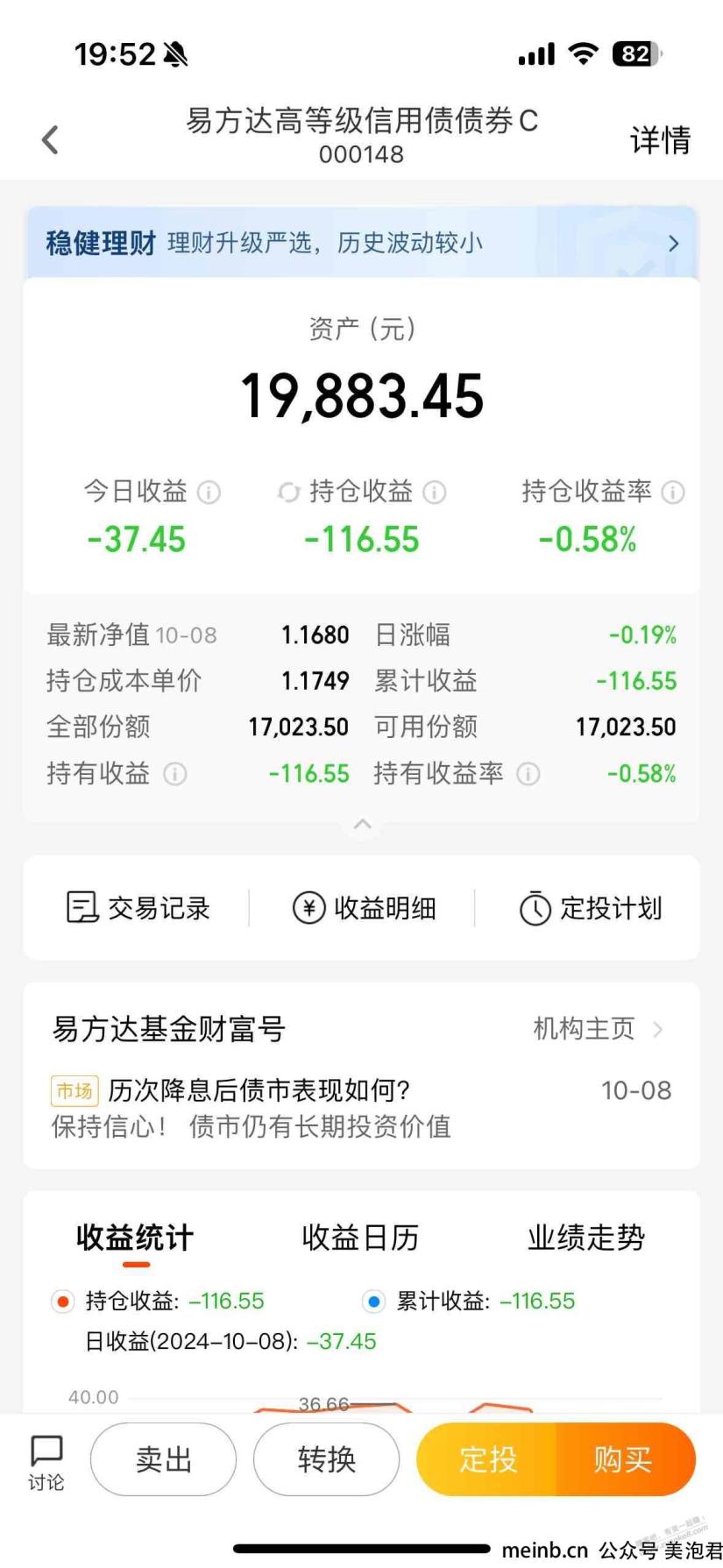This screenshot has width=723, height=1568.
Task: Tap 转换 to convert the fund
Action: click(x=326, y=1459)
